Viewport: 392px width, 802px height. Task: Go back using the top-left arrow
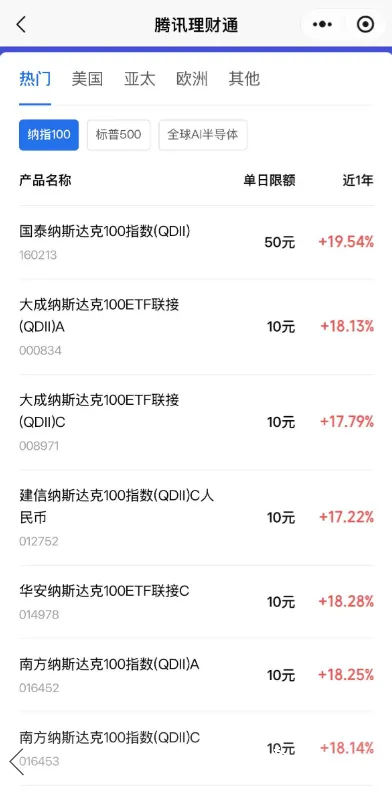click(x=21, y=25)
